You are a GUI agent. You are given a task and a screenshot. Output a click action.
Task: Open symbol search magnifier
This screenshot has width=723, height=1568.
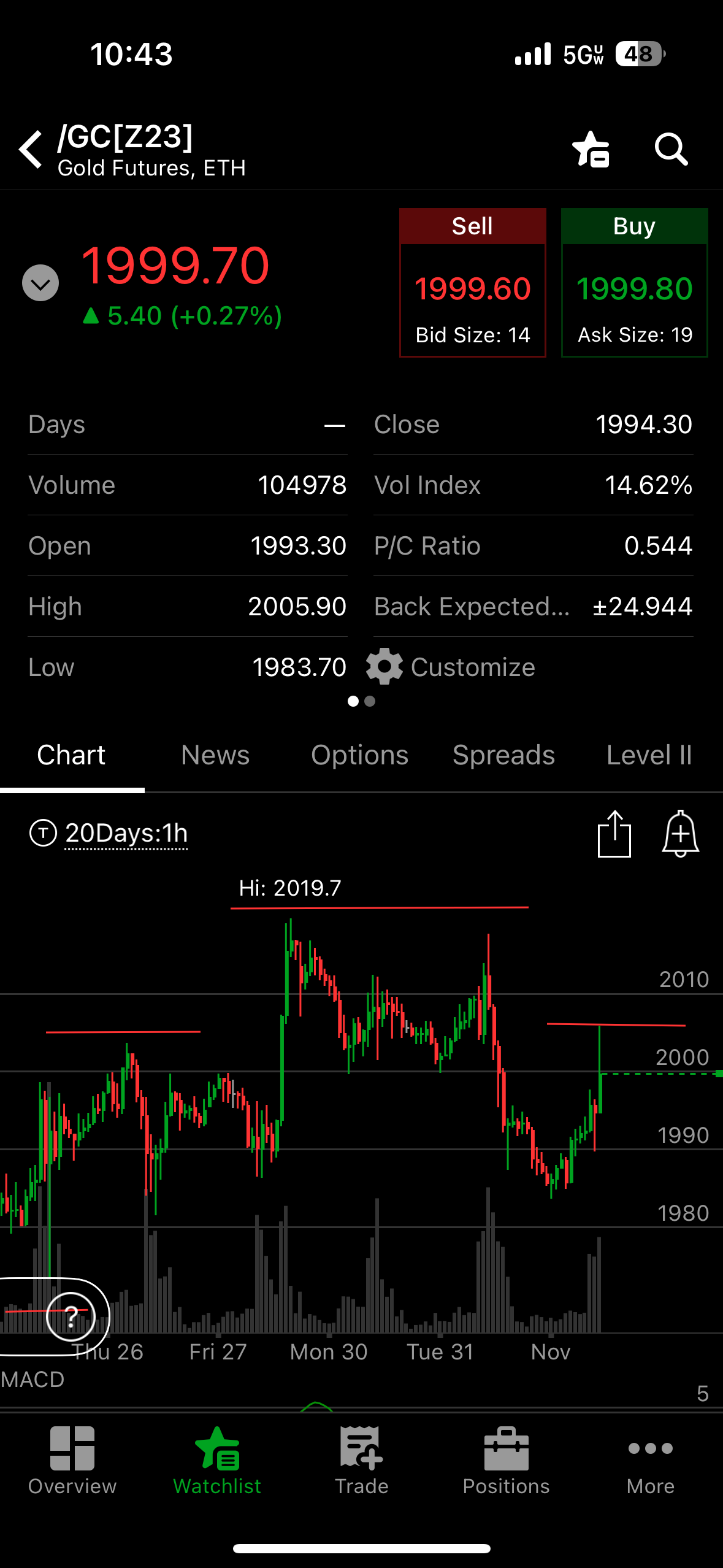pyautogui.click(x=671, y=150)
